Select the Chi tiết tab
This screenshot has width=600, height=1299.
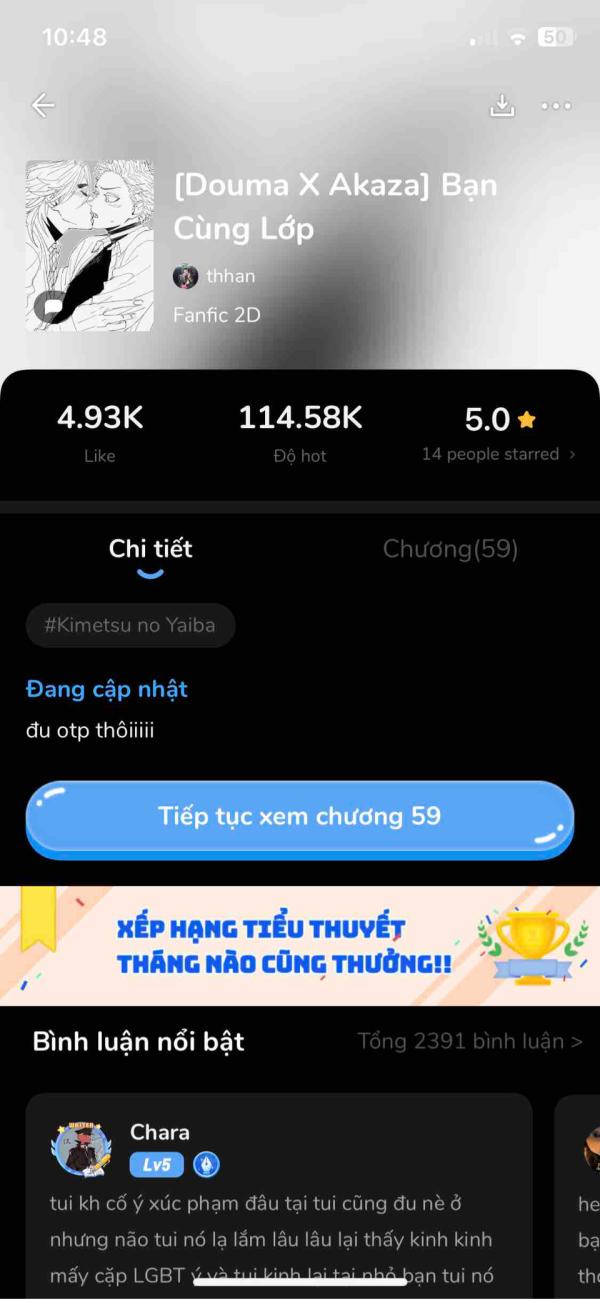tap(151, 549)
